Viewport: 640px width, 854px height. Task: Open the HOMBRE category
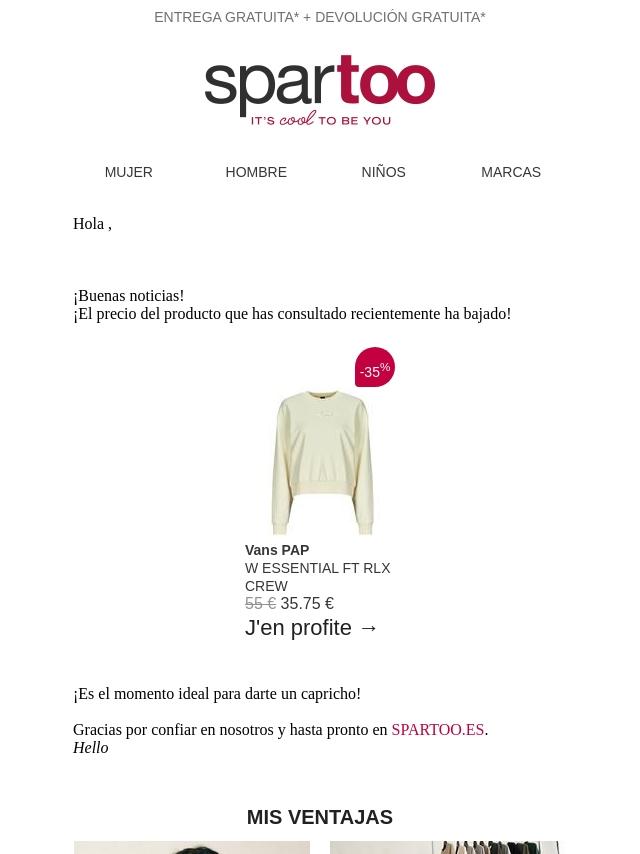coord(256,172)
